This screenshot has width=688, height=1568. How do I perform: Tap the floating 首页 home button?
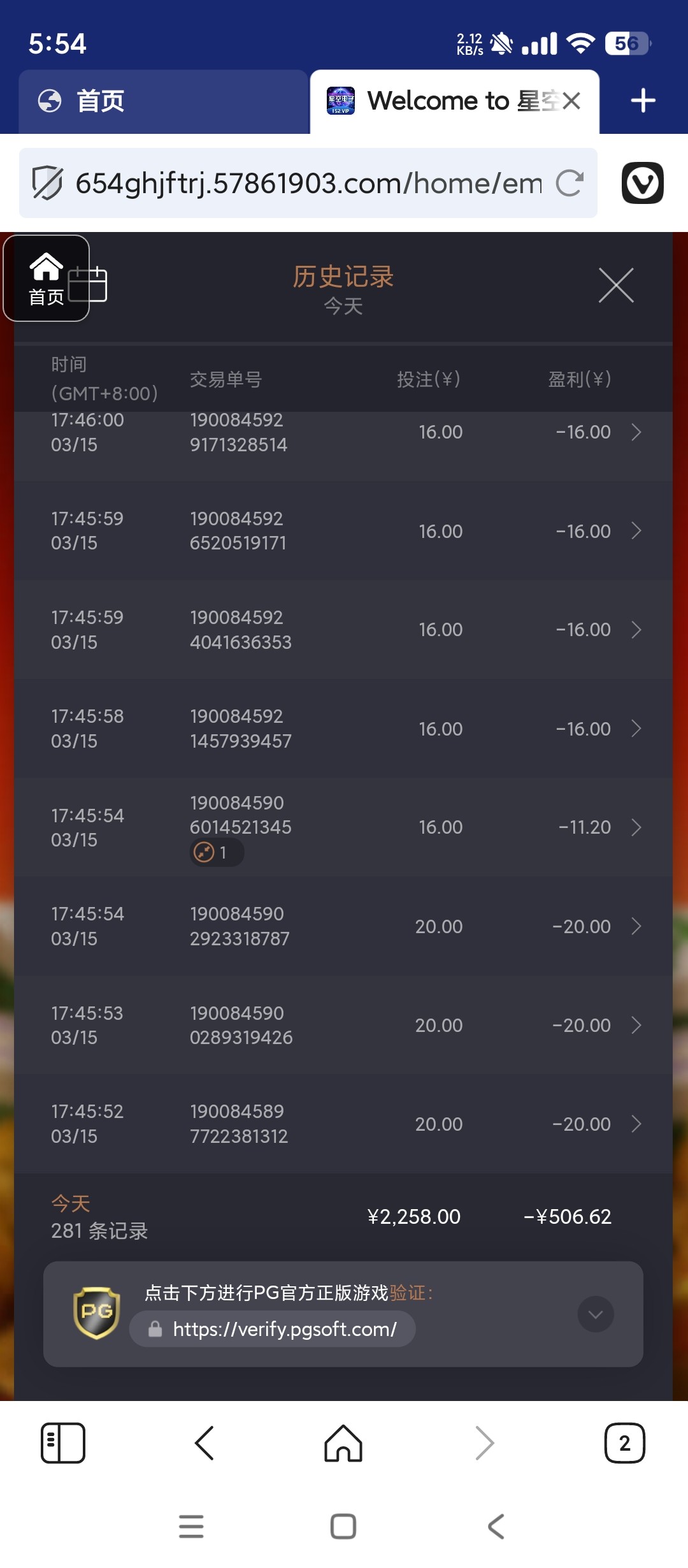pos(47,279)
